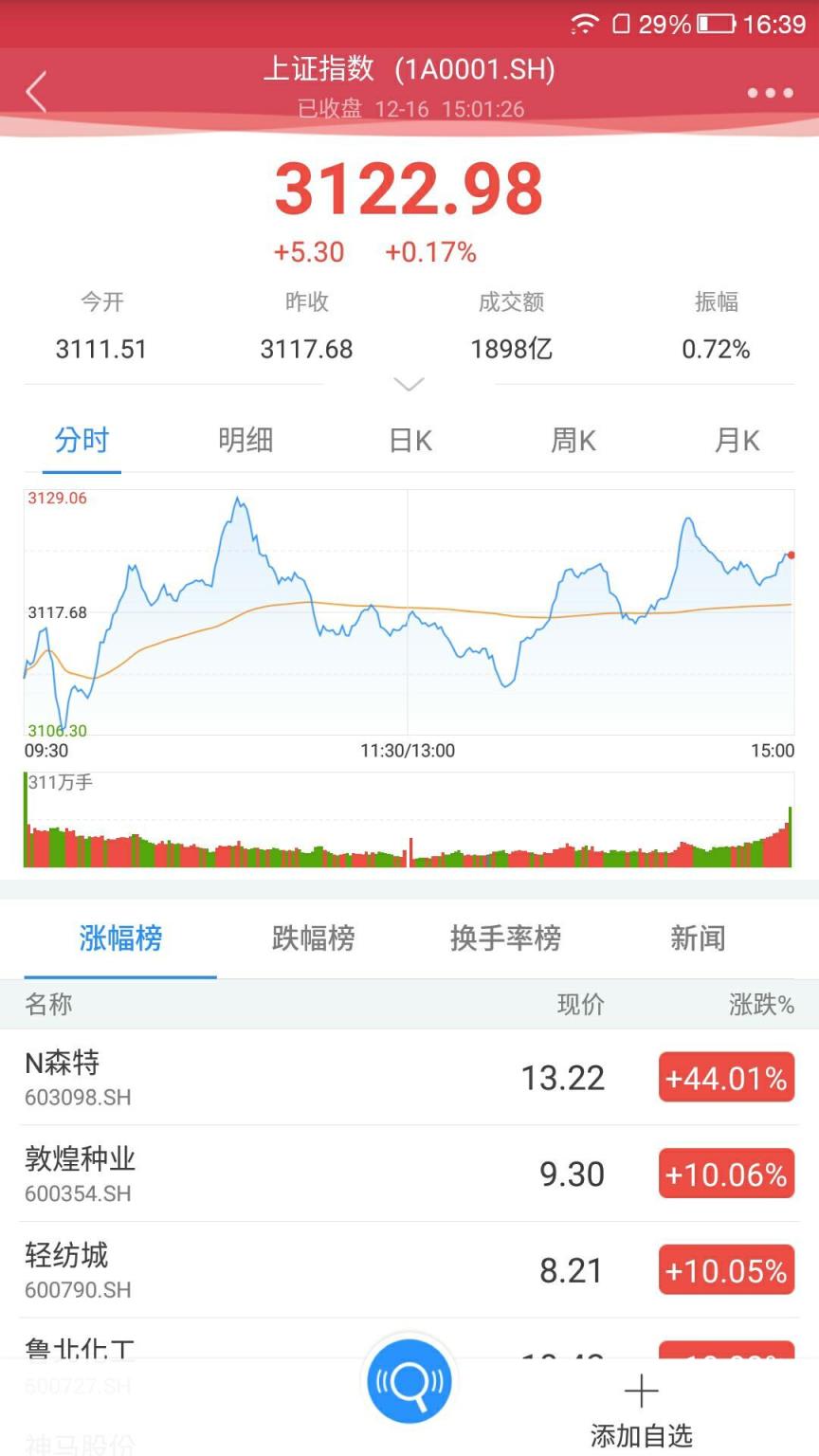Tap the blue voice search icon at bottom
Image resolution: width=819 pixels, height=1456 pixels.
click(x=409, y=1381)
